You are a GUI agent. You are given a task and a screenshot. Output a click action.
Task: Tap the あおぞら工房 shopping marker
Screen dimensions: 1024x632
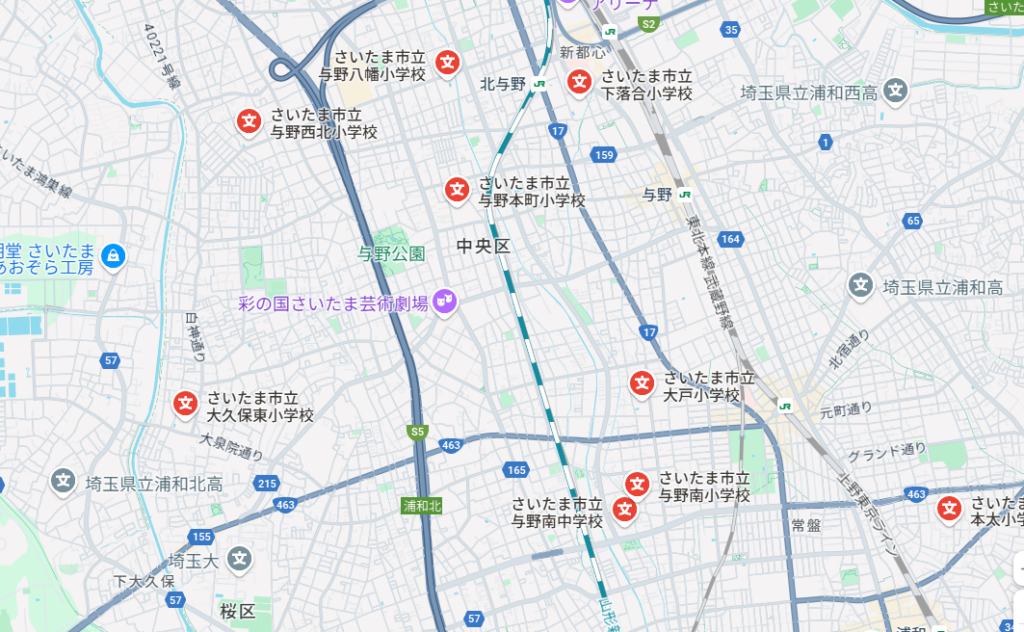113,256
